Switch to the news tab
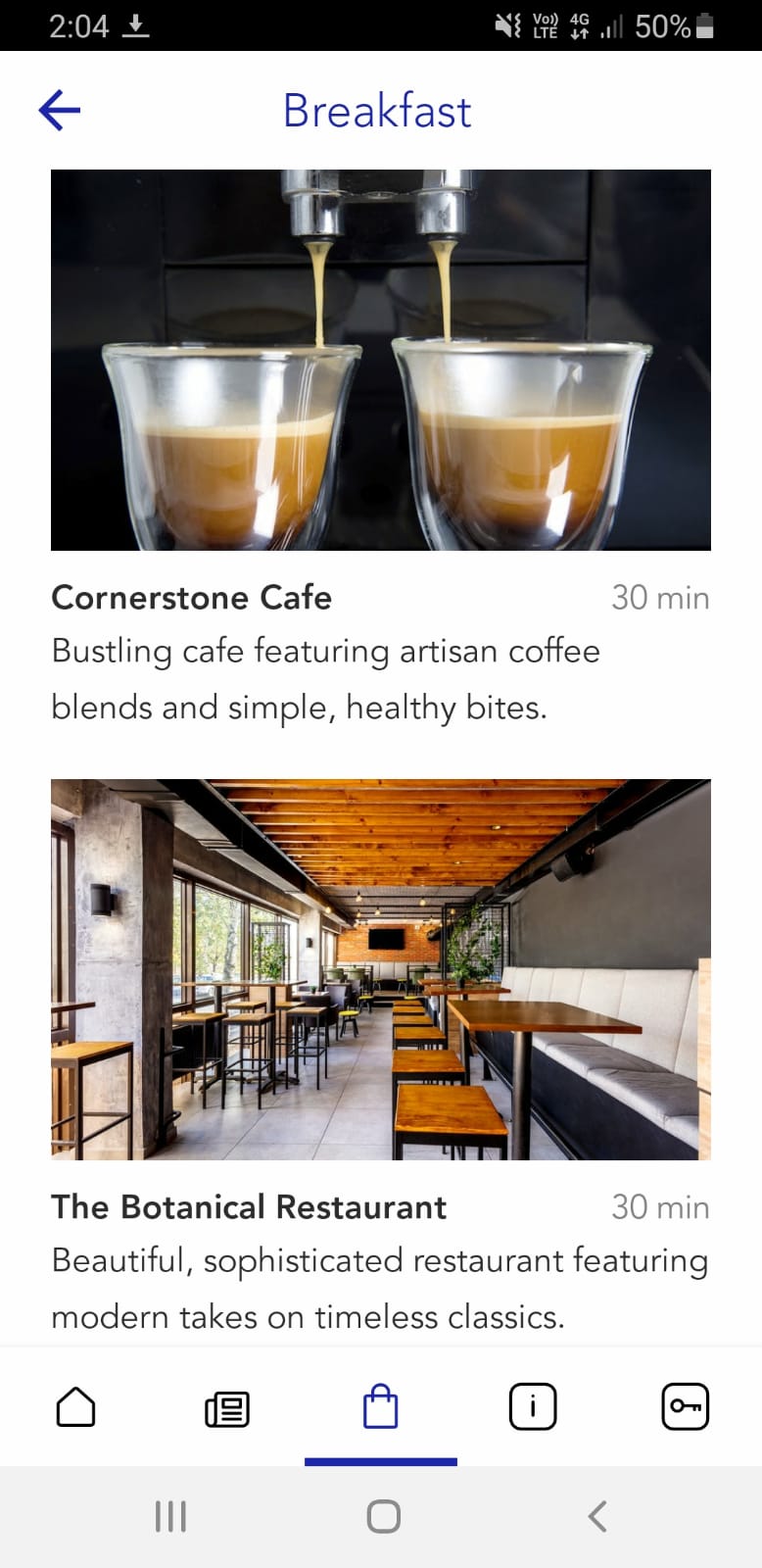Screen dimensions: 762x1568 [x=227, y=1408]
